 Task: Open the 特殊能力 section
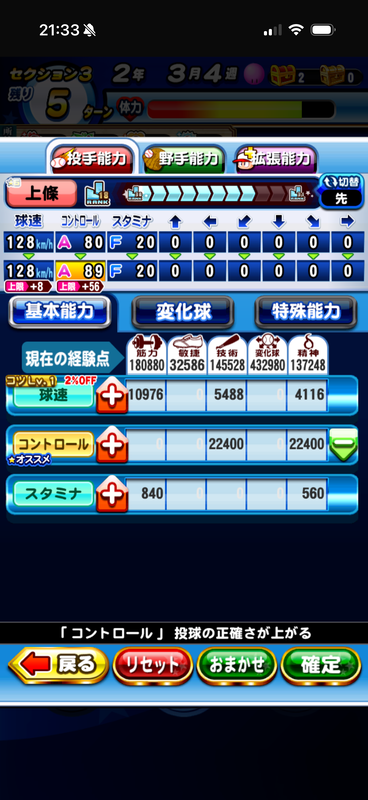tap(306, 312)
